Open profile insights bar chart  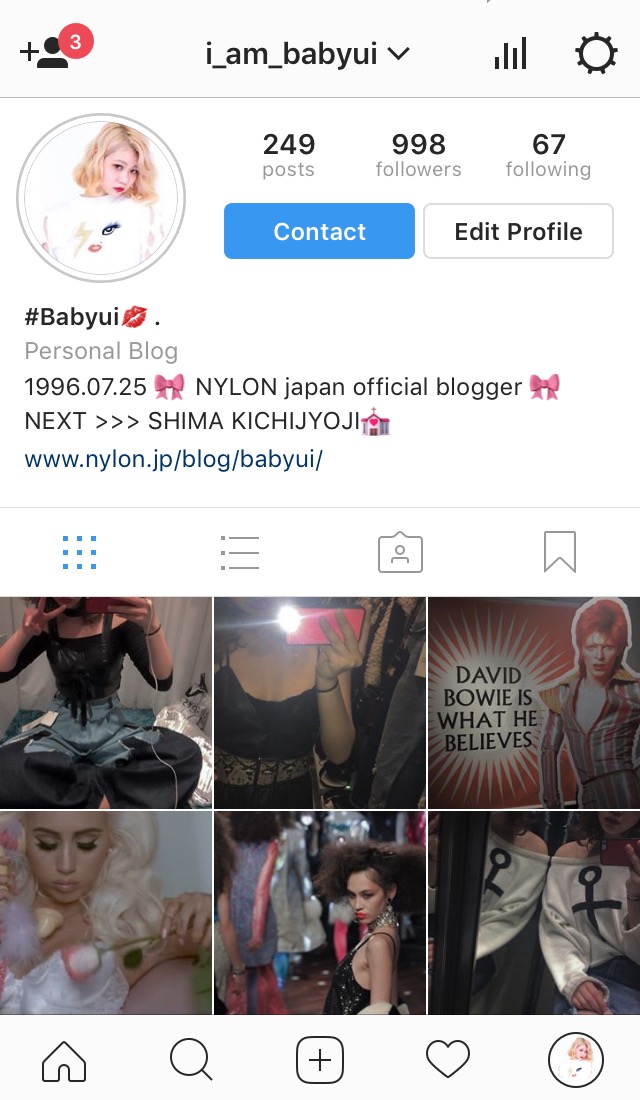510,54
